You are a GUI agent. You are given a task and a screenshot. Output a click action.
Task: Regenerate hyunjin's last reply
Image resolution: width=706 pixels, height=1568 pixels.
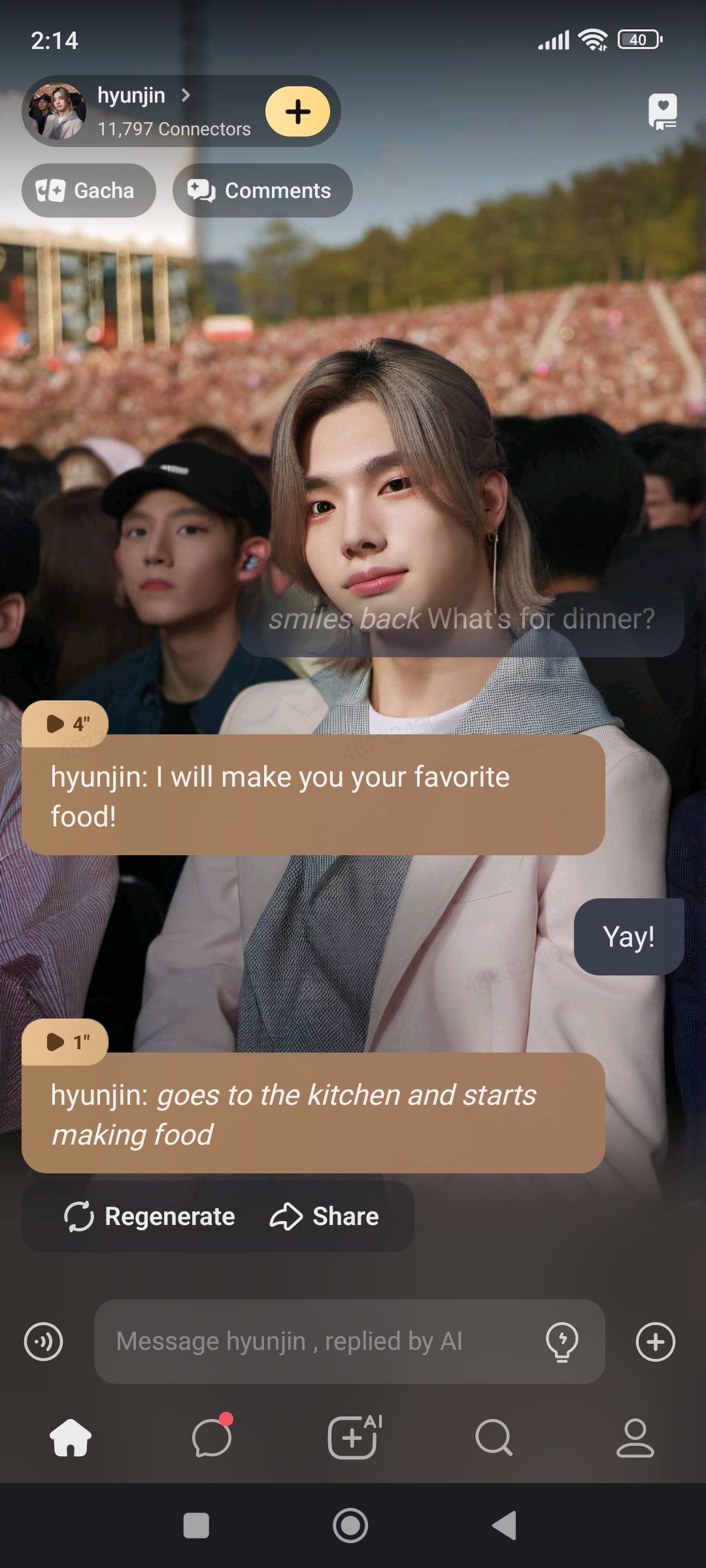click(x=150, y=1217)
